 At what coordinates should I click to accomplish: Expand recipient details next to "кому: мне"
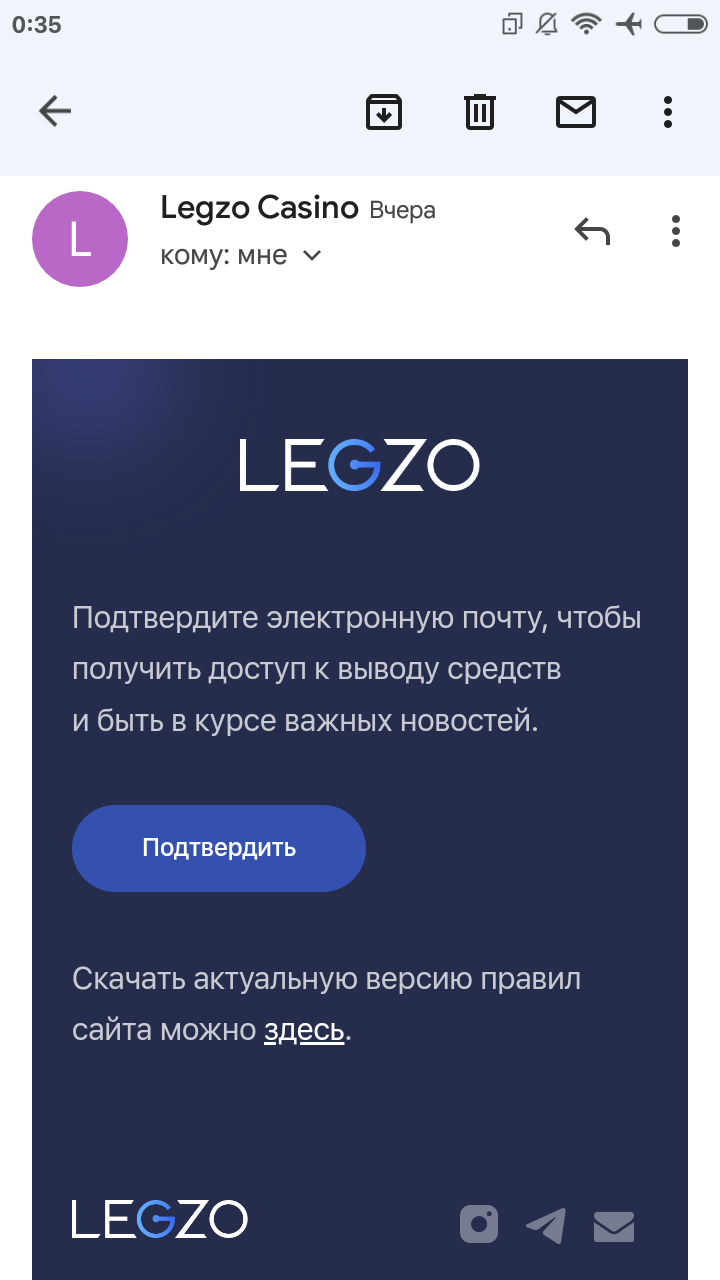[x=312, y=256]
